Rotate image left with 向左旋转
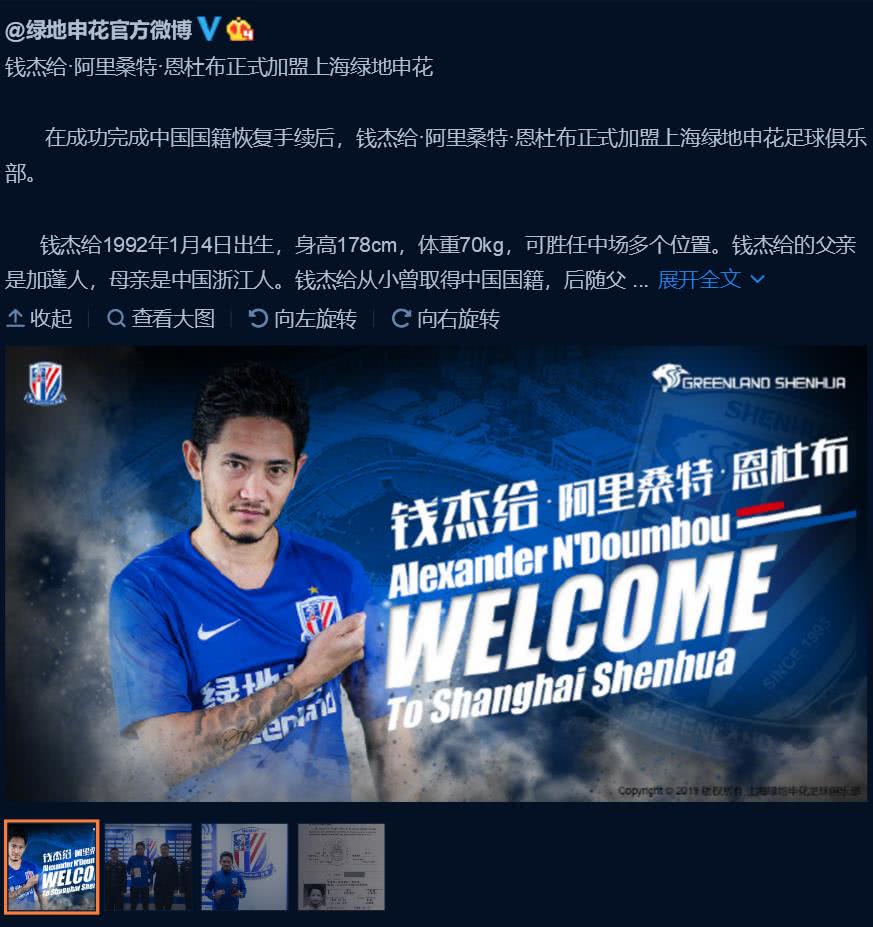Image resolution: width=873 pixels, height=927 pixels. [303, 319]
